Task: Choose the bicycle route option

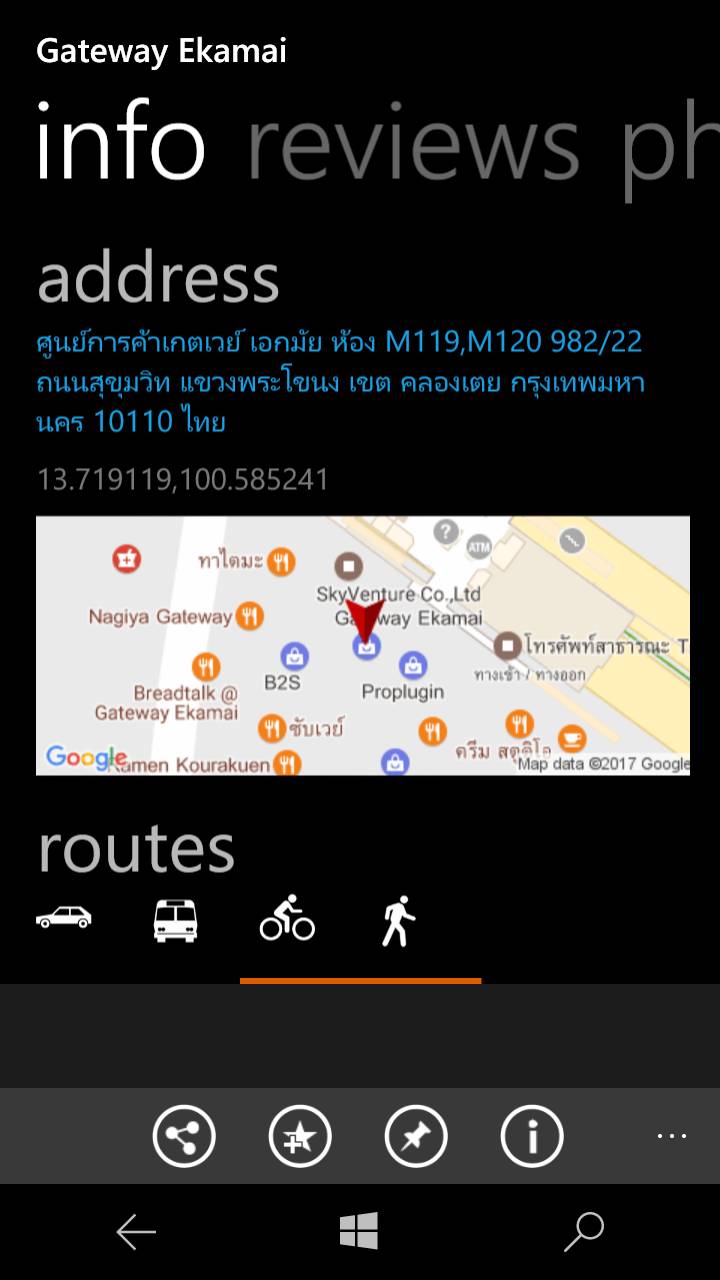Action: click(x=287, y=918)
